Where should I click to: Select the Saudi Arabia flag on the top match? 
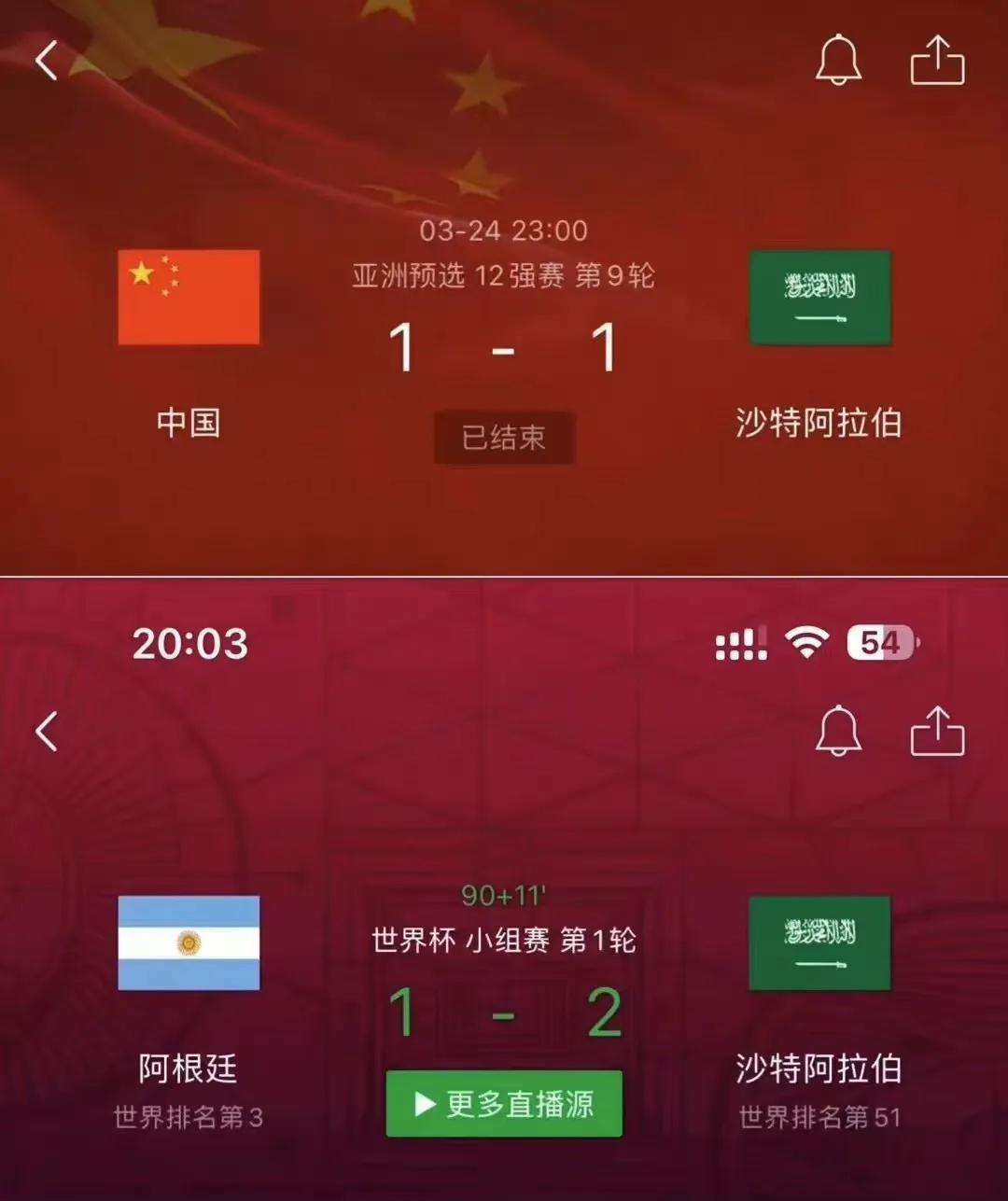(819, 298)
